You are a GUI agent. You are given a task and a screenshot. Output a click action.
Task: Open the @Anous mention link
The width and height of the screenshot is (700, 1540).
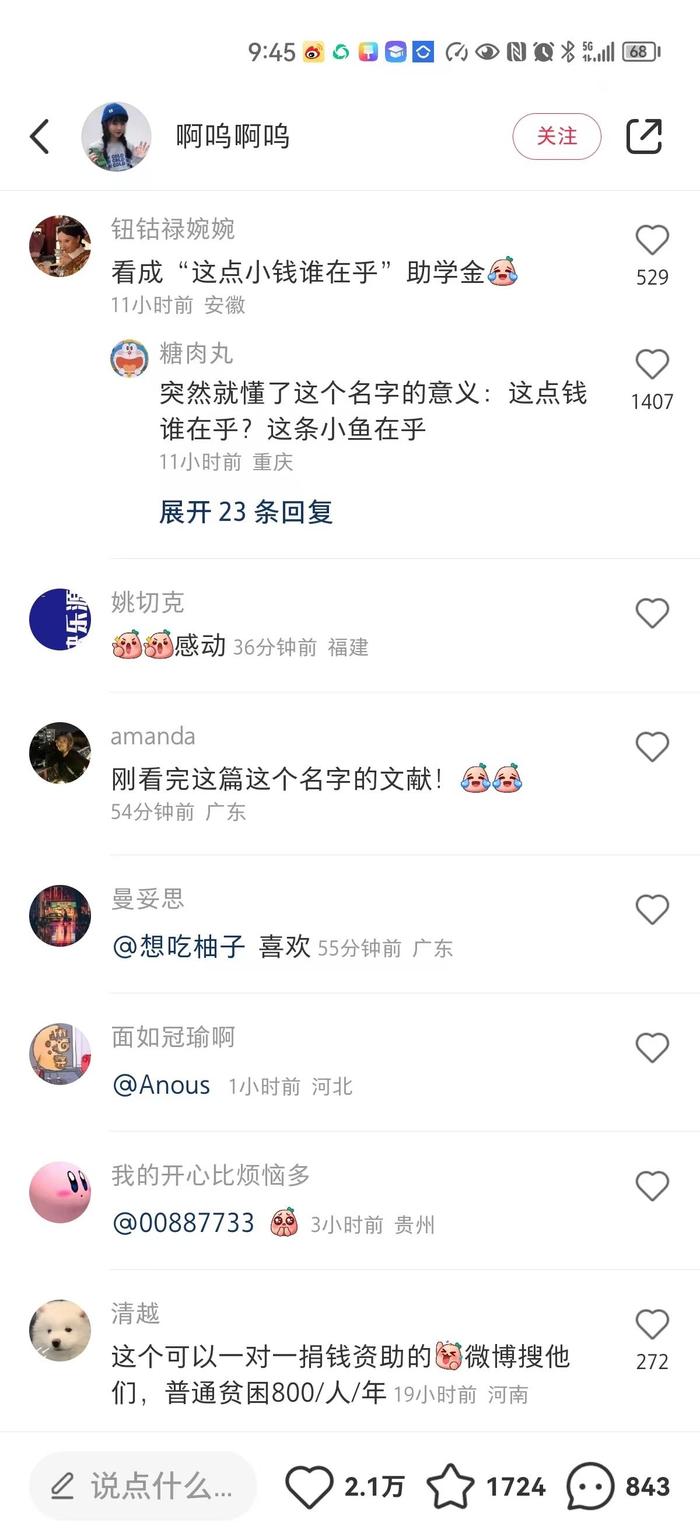pos(161,1085)
